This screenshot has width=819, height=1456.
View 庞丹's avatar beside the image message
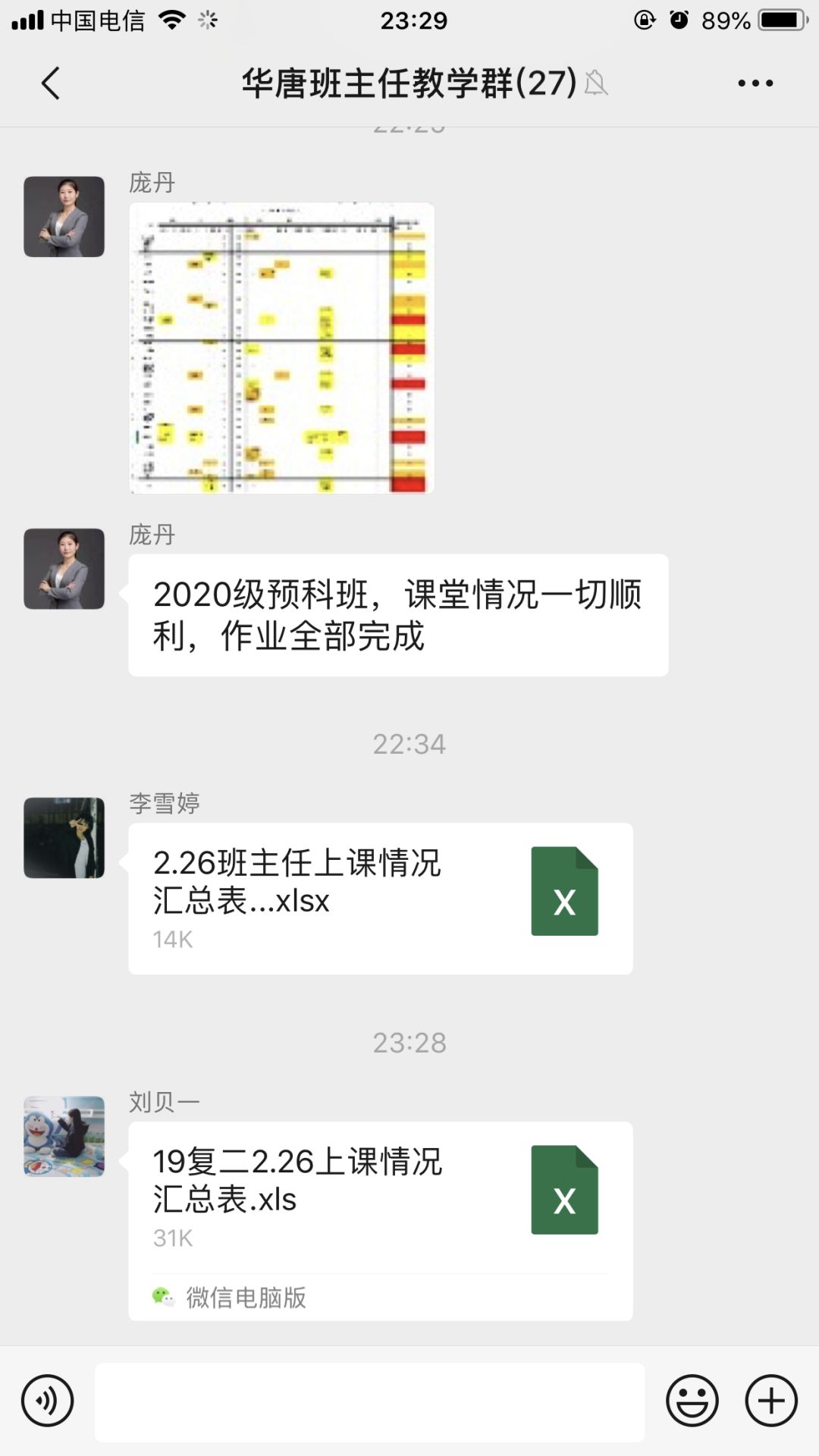[x=64, y=217]
